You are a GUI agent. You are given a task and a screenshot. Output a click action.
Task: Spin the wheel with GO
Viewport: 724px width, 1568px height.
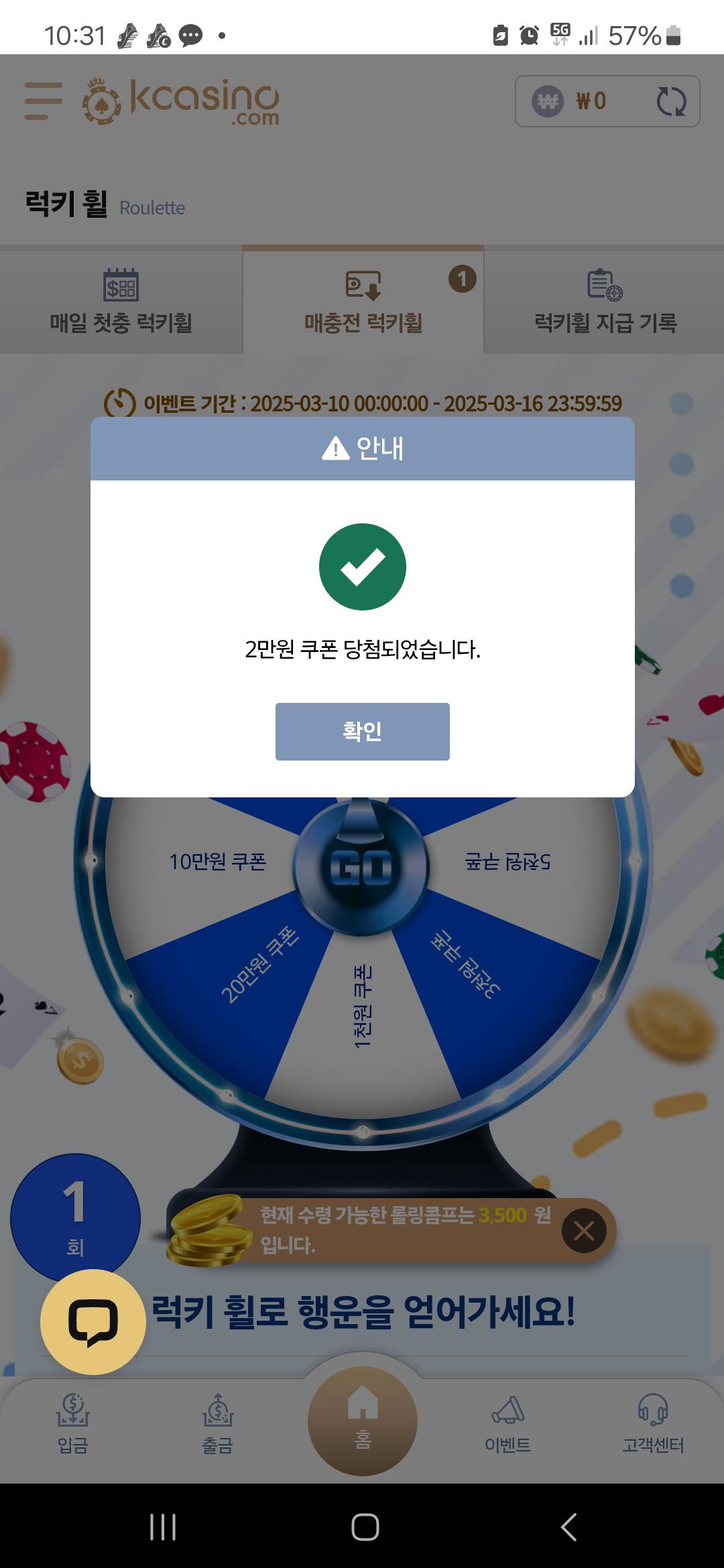click(361, 867)
